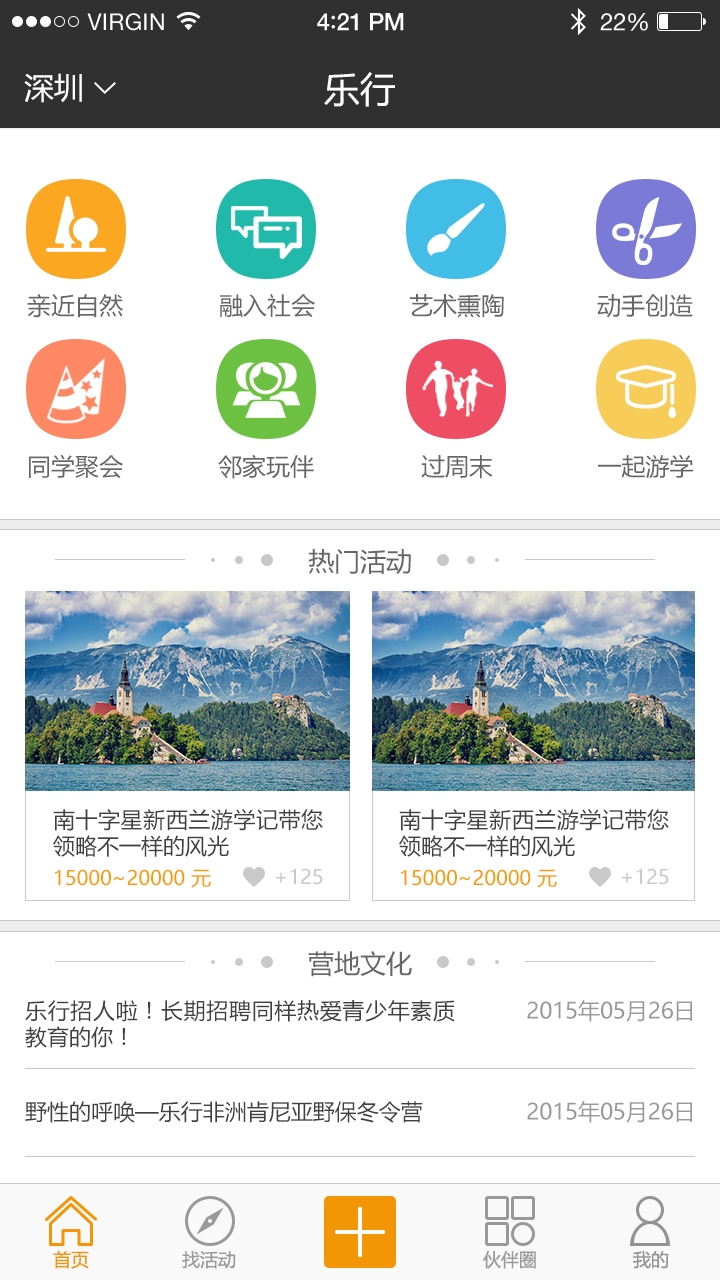Open the 伙伴圈 tab
720x1280 pixels.
[510, 1232]
